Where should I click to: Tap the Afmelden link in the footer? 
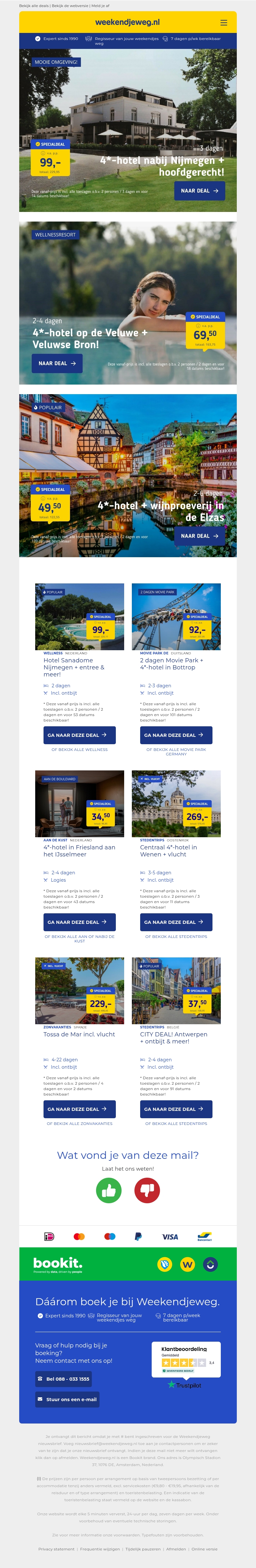pos(176,1549)
